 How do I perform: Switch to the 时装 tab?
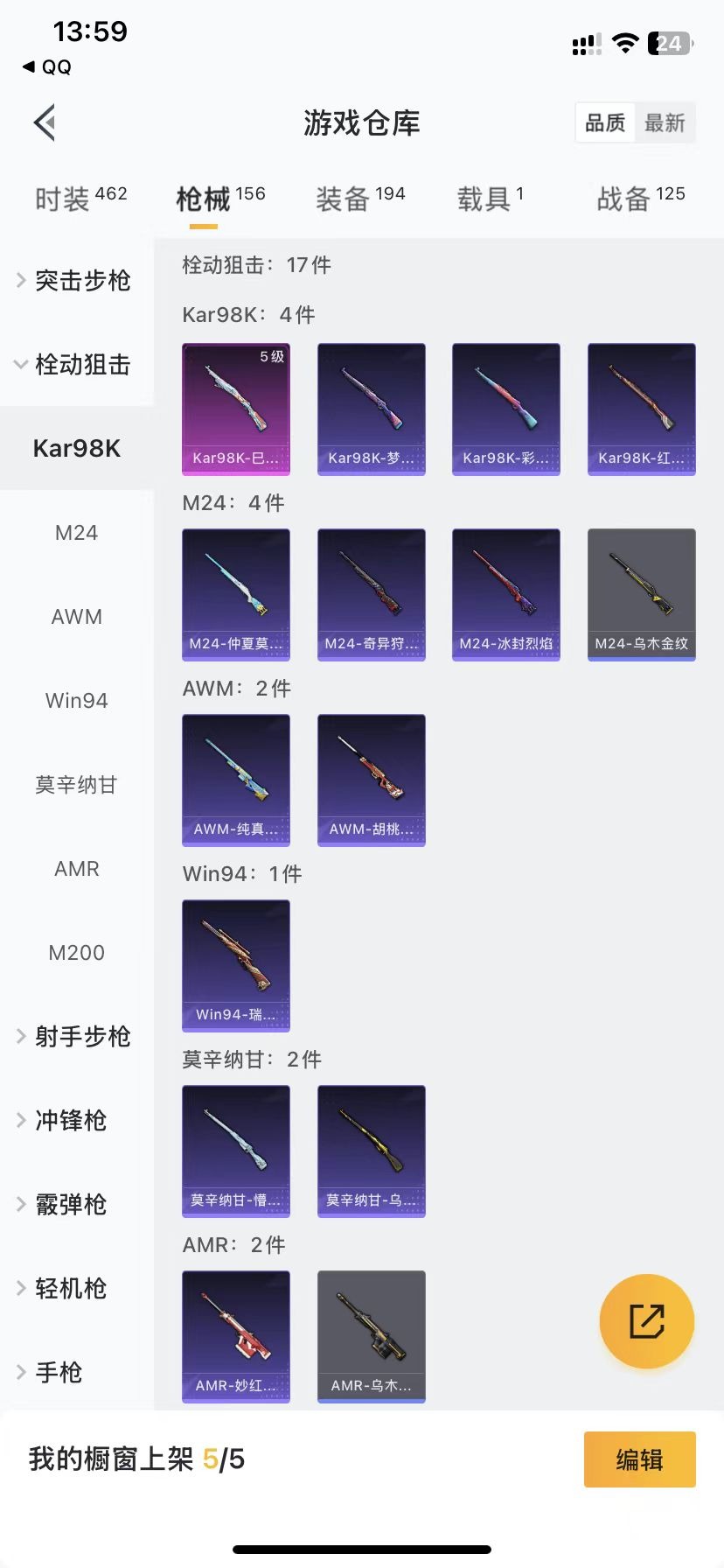pyautogui.click(x=80, y=199)
